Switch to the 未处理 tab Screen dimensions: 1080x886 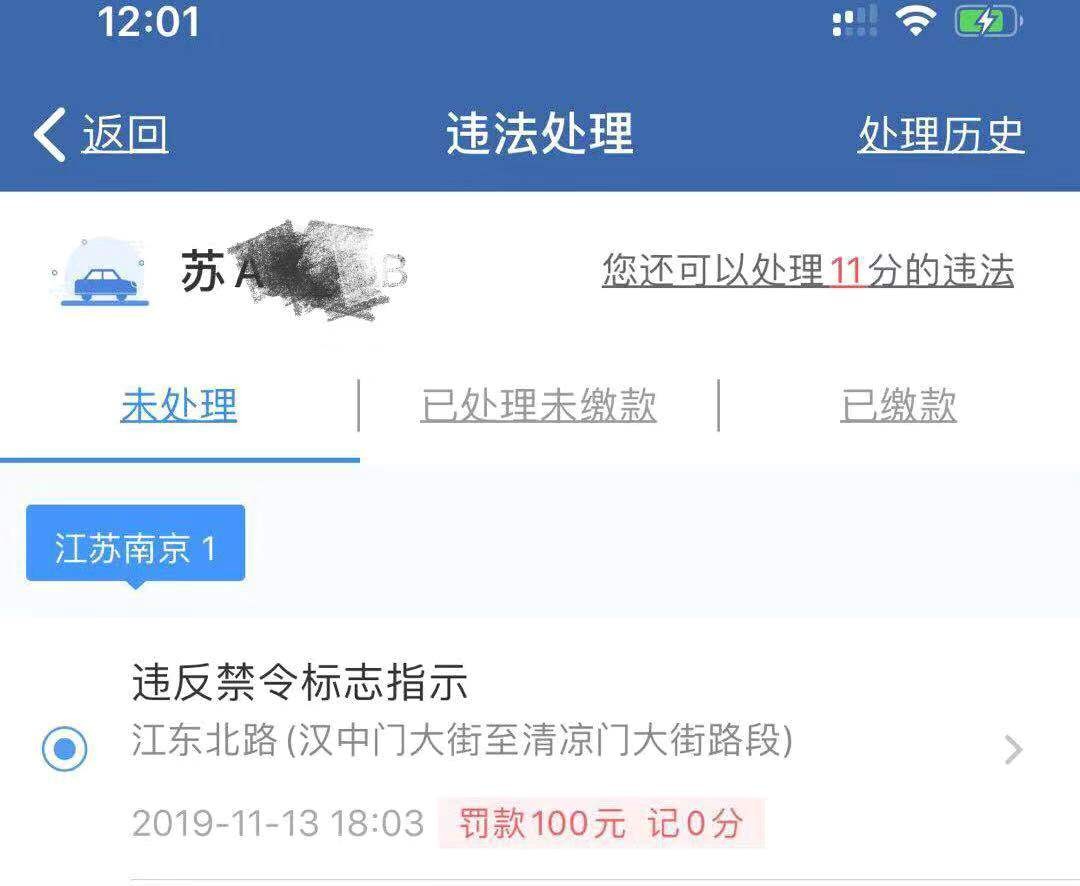point(179,406)
